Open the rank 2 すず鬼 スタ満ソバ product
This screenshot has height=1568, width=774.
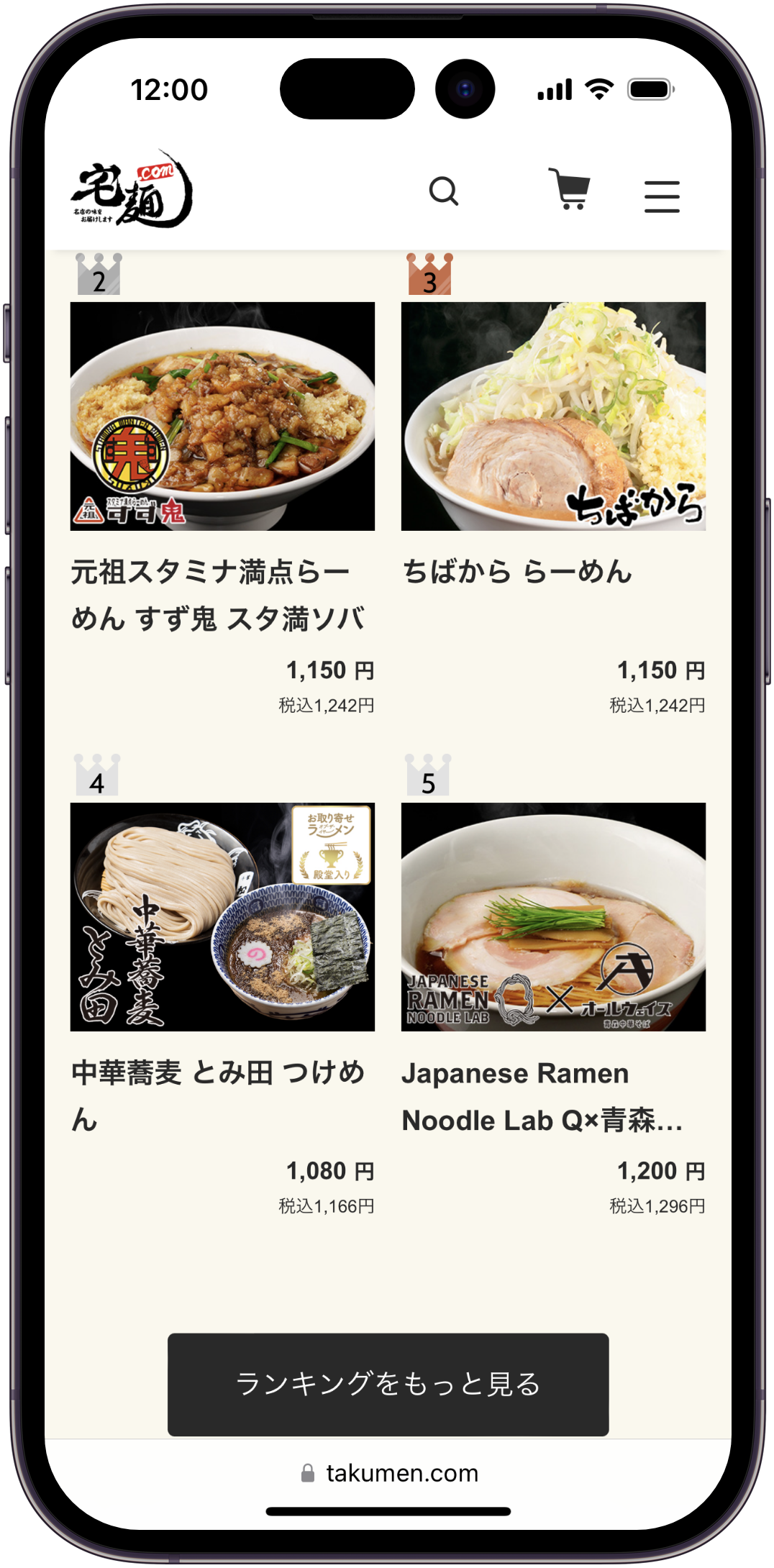click(222, 416)
